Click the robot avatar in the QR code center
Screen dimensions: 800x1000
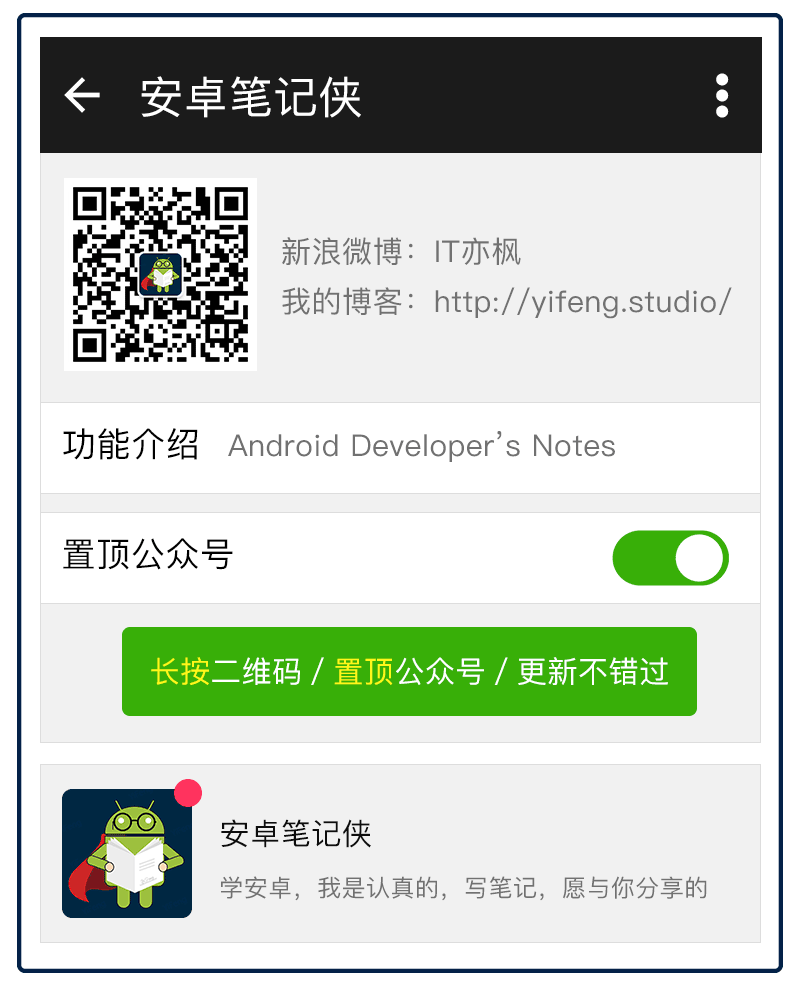160,273
